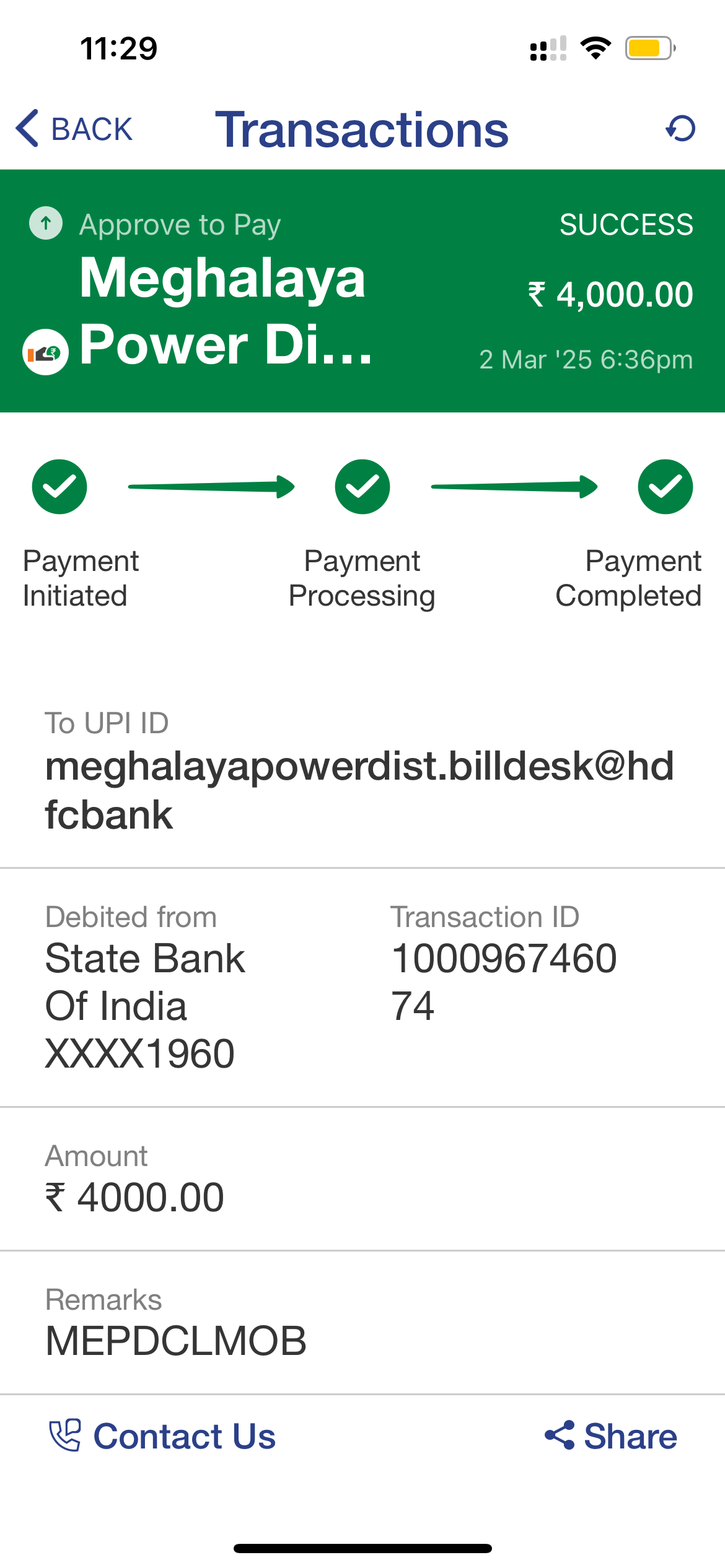The height and width of the screenshot is (1568, 725).
Task: Refresh the transaction status
Action: tap(680, 129)
